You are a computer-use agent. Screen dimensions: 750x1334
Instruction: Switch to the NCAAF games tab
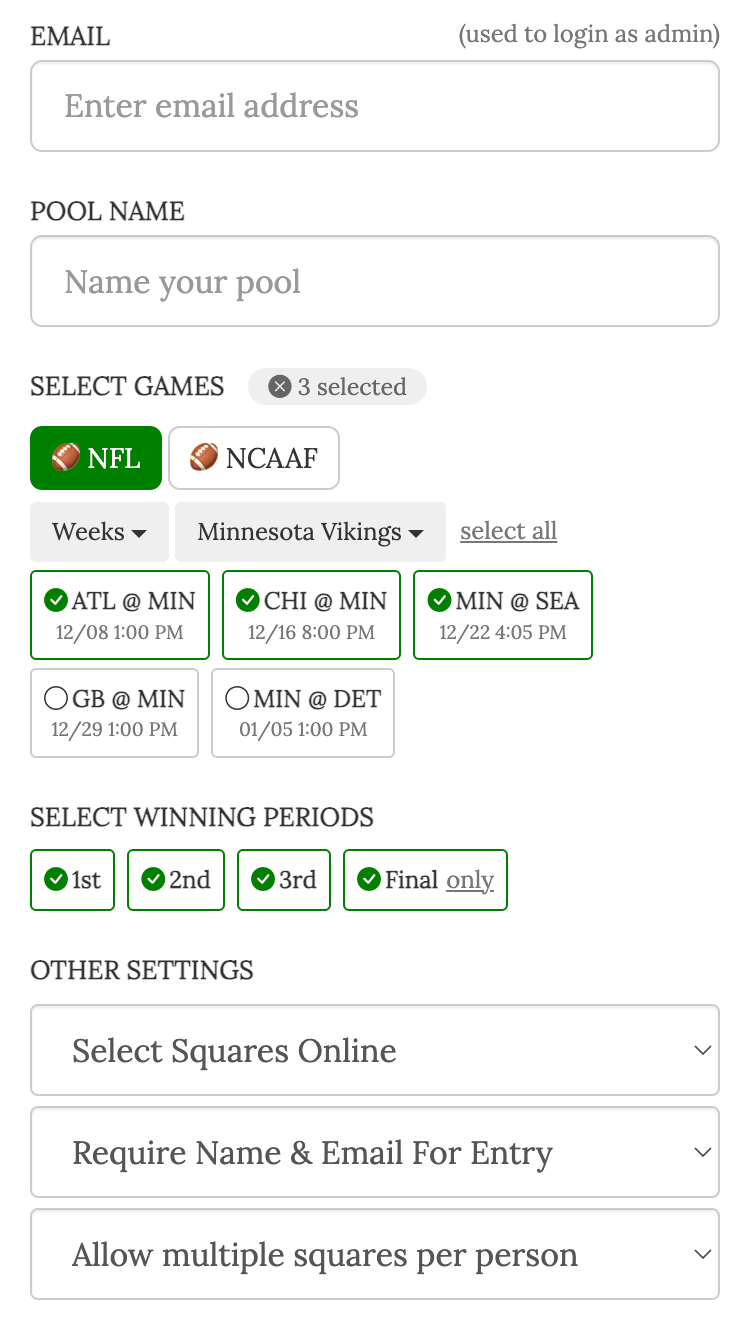(x=254, y=457)
